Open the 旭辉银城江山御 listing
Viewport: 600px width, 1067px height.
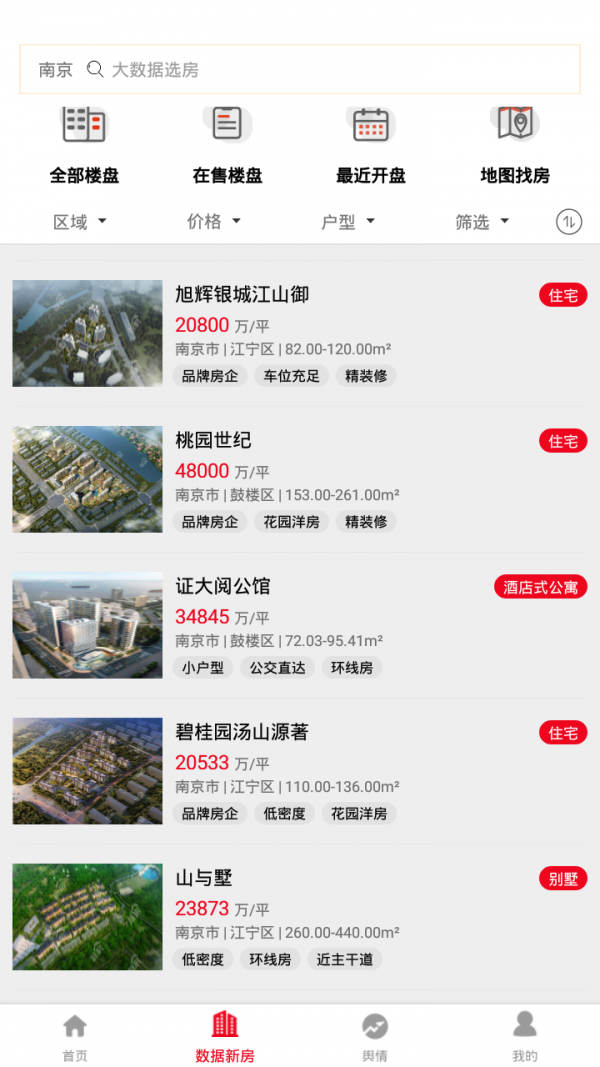tap(300, 333)
